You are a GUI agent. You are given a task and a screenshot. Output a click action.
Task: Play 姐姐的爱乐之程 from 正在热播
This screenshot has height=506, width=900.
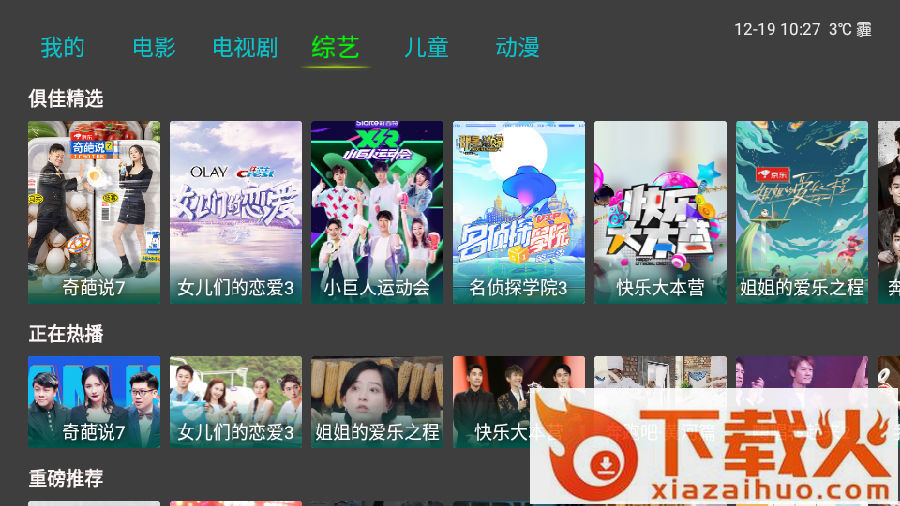click(x=377, y=400)
